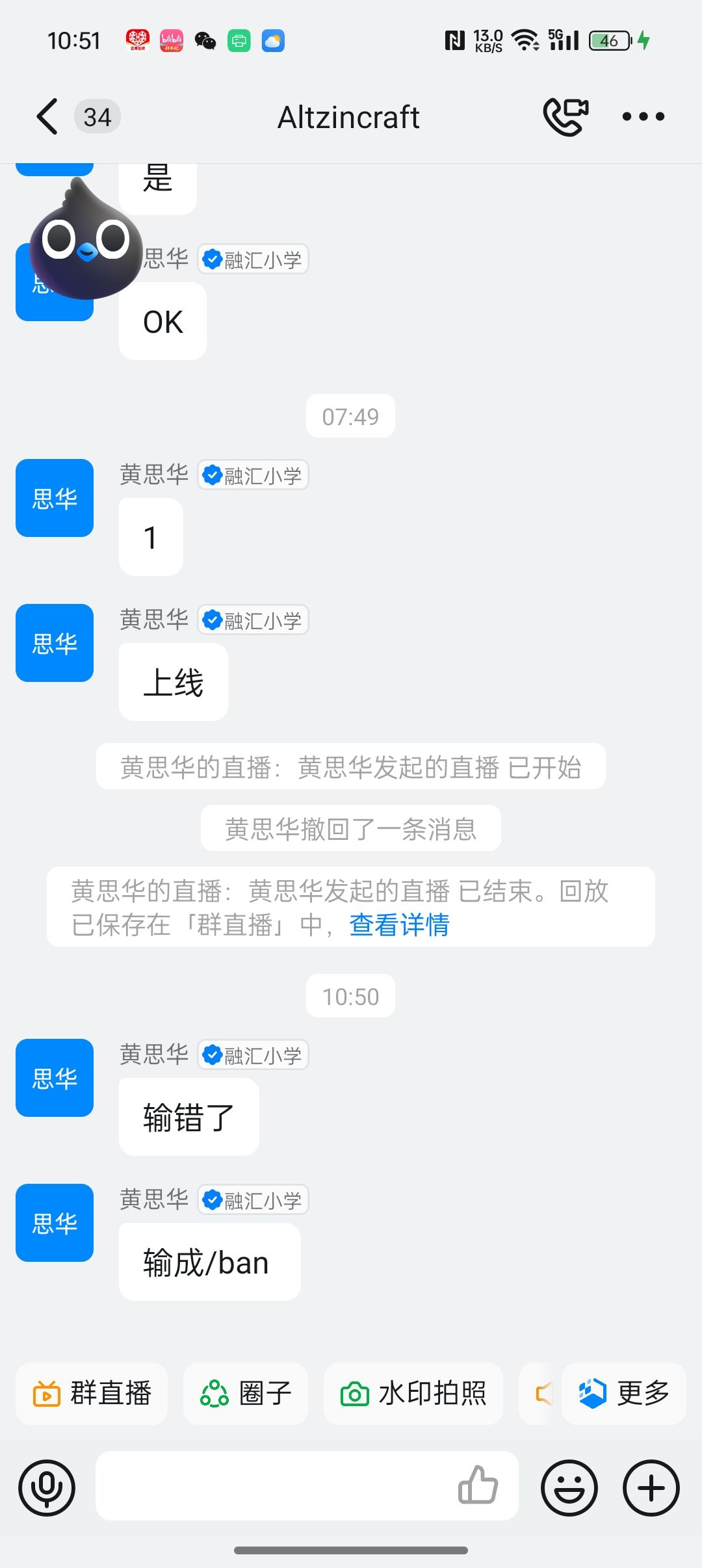This screenshot has width=702, height=1568.
Task: Tap 黄思华's avatar beside 输错了 message
Action: click(x=55, y=1077)
